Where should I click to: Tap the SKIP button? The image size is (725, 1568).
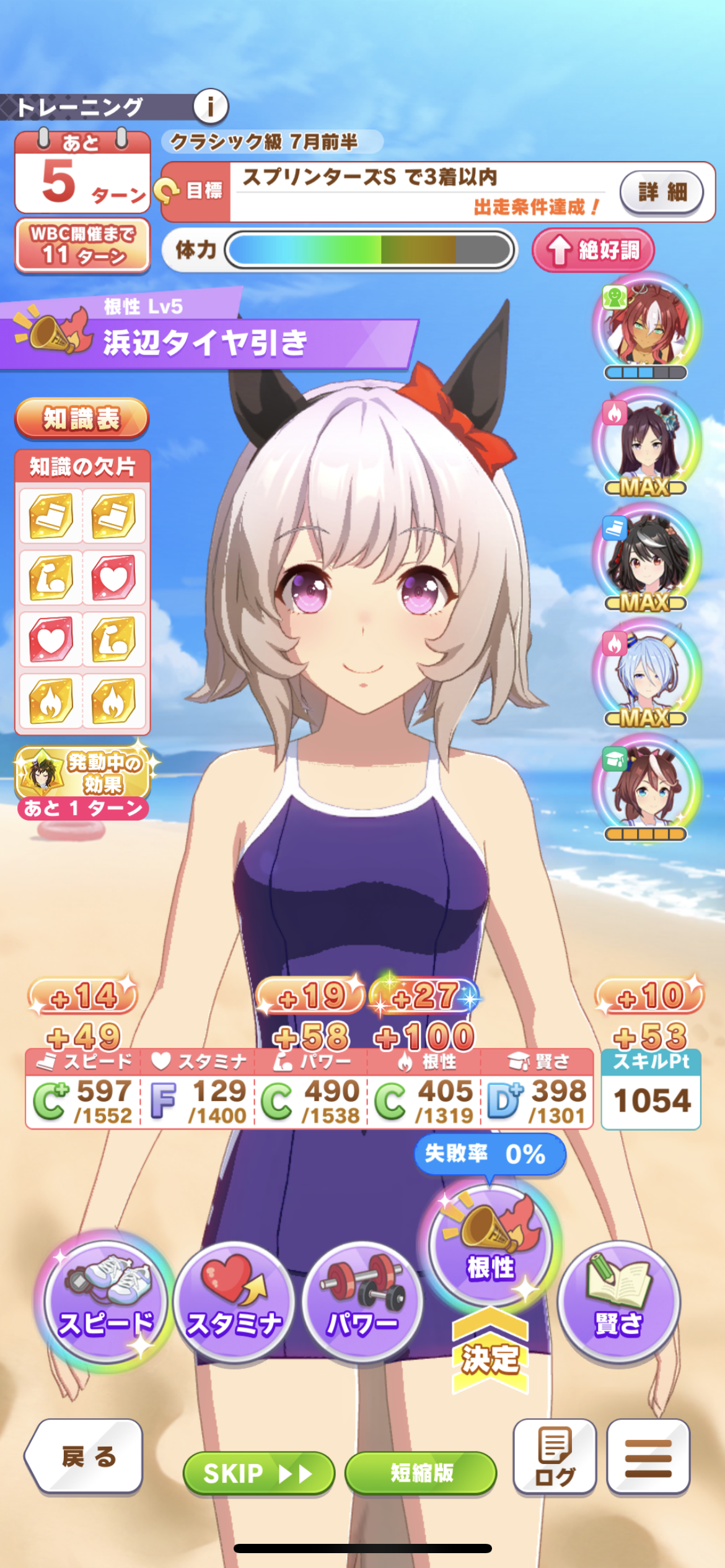click(258, 1473)
